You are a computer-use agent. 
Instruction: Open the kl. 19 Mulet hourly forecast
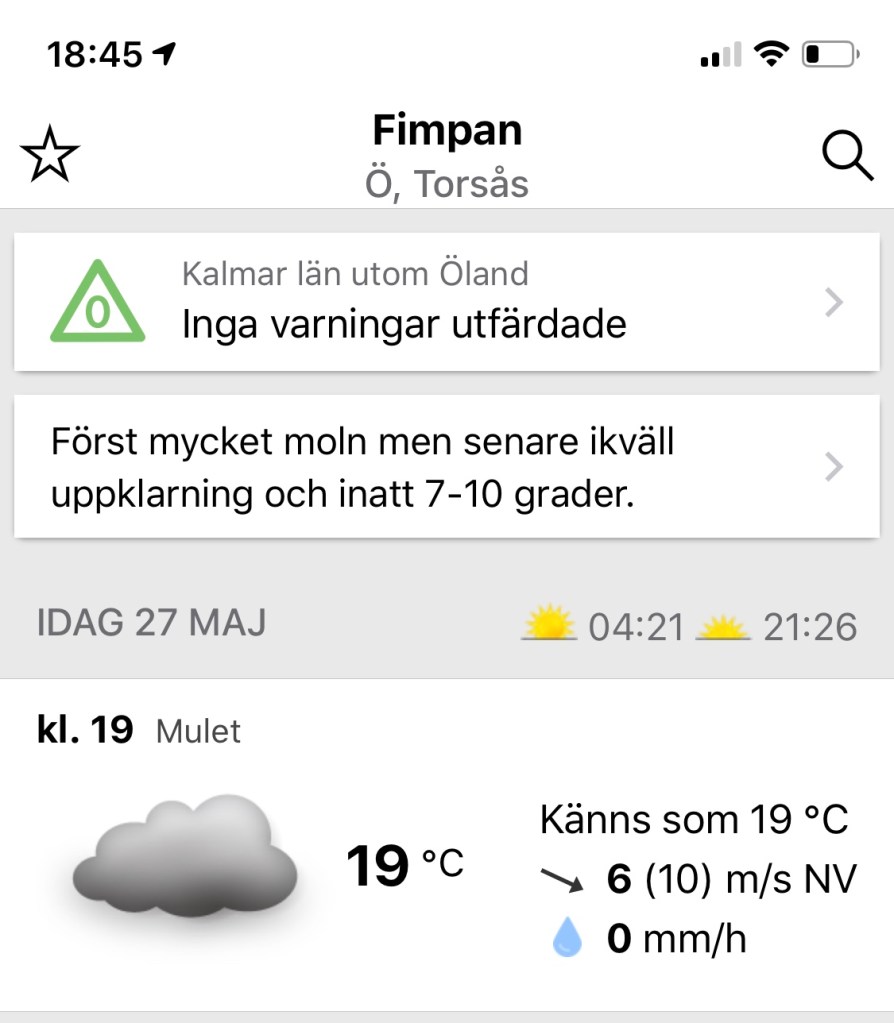[x=446, y=845]
